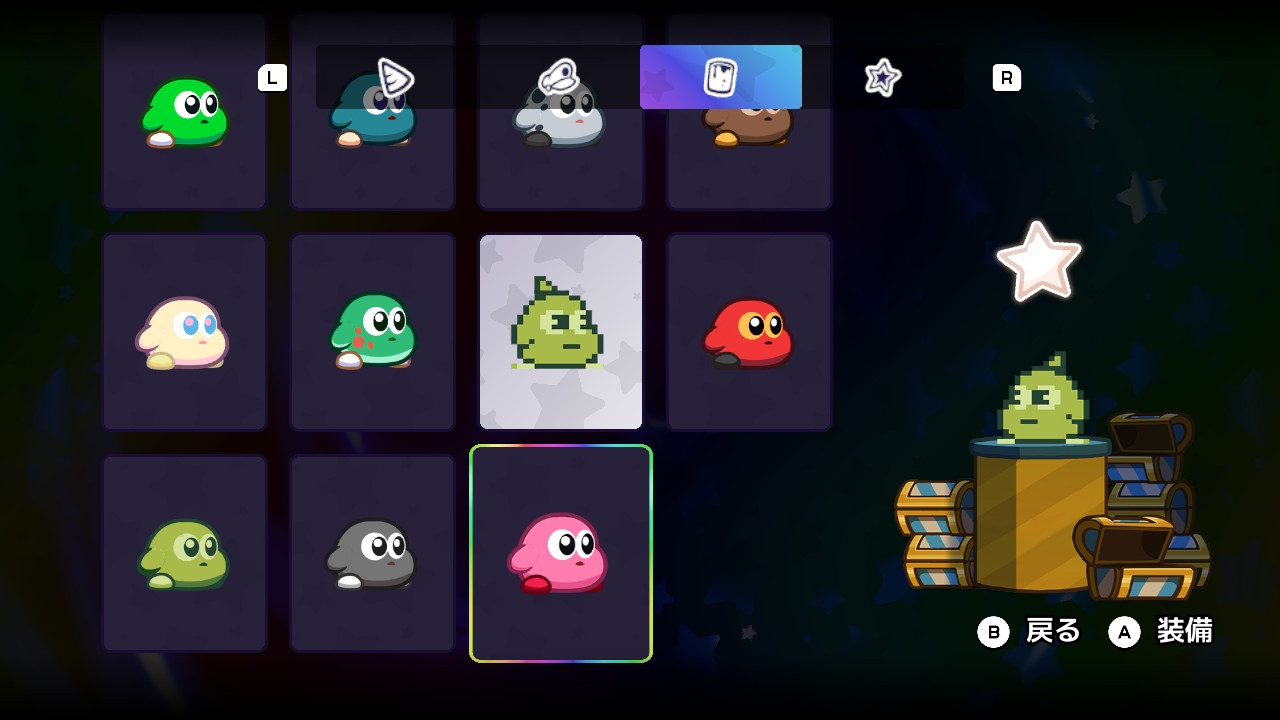This screenshot has height=720, width=1280.
Task: Go back with the B 戻る button
Action: coord(1030,631)
